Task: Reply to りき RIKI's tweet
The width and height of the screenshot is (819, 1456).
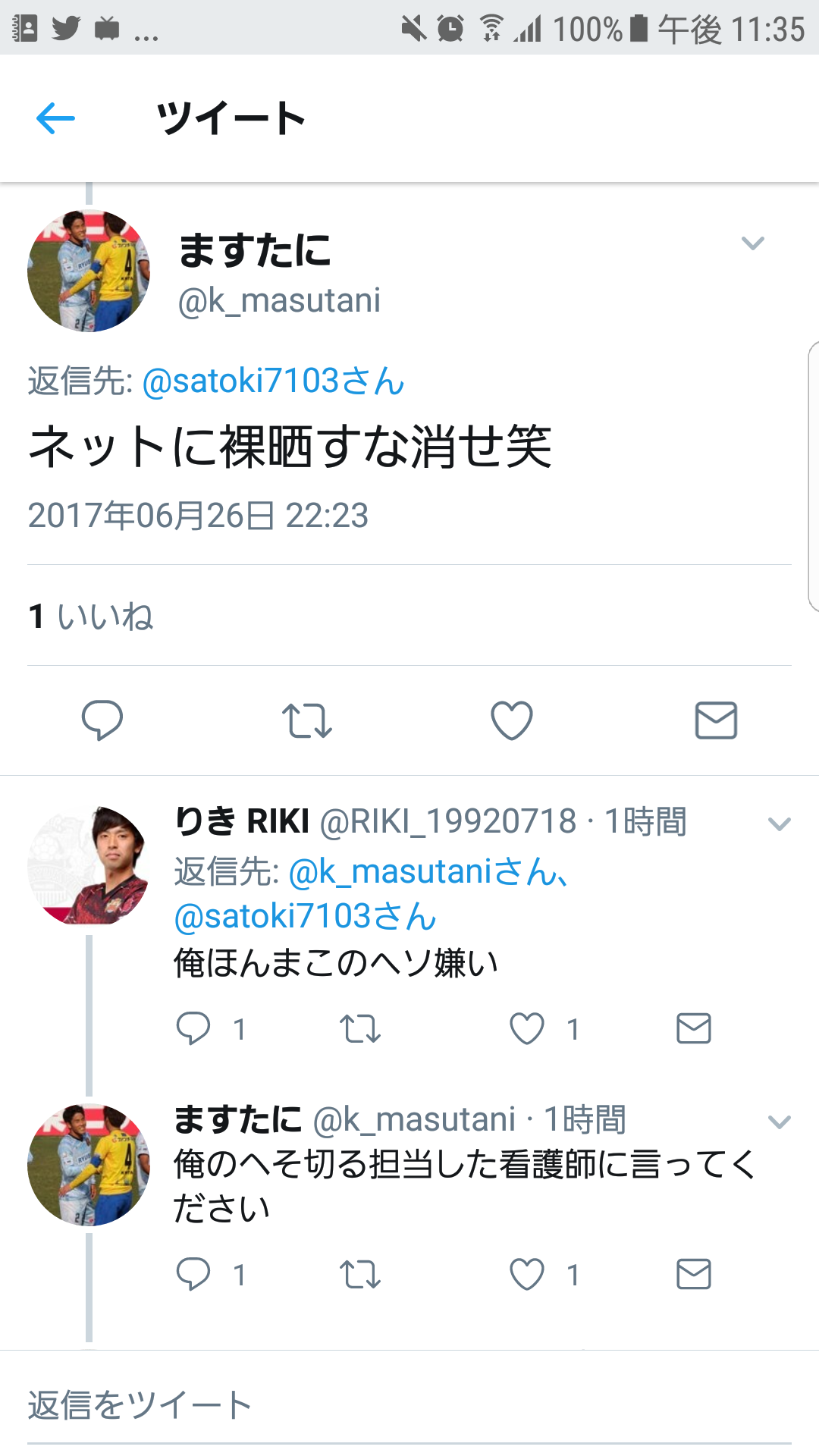Action: 193,1028
